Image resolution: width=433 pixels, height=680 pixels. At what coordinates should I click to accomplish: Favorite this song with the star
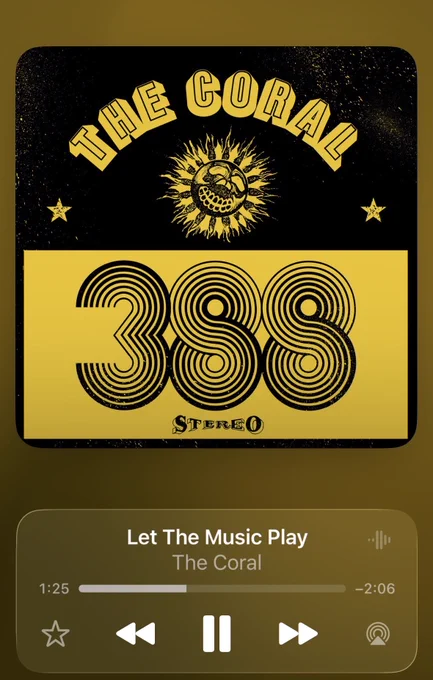56,634
